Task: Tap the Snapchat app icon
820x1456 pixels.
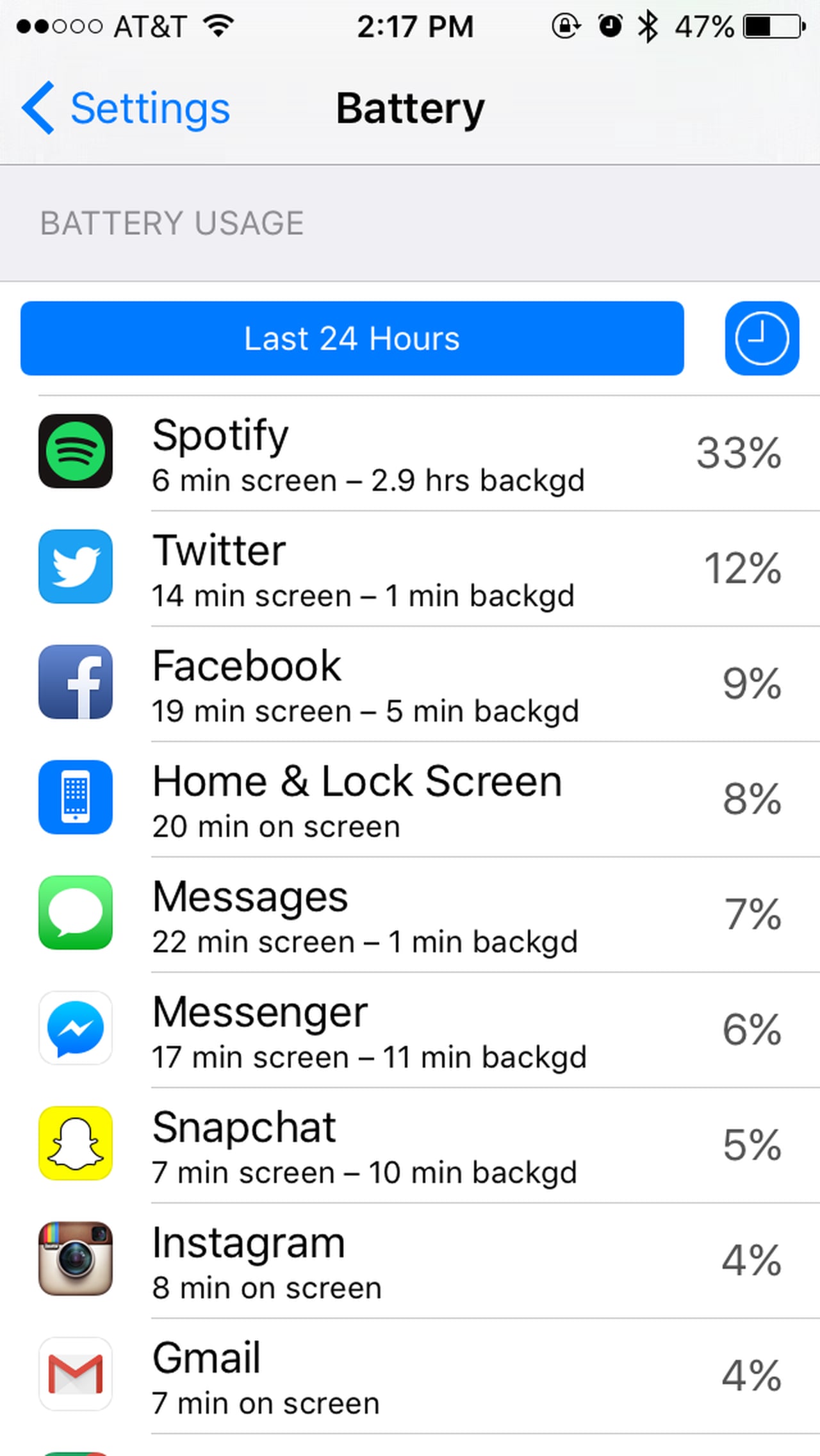Action: point(75,1143)
